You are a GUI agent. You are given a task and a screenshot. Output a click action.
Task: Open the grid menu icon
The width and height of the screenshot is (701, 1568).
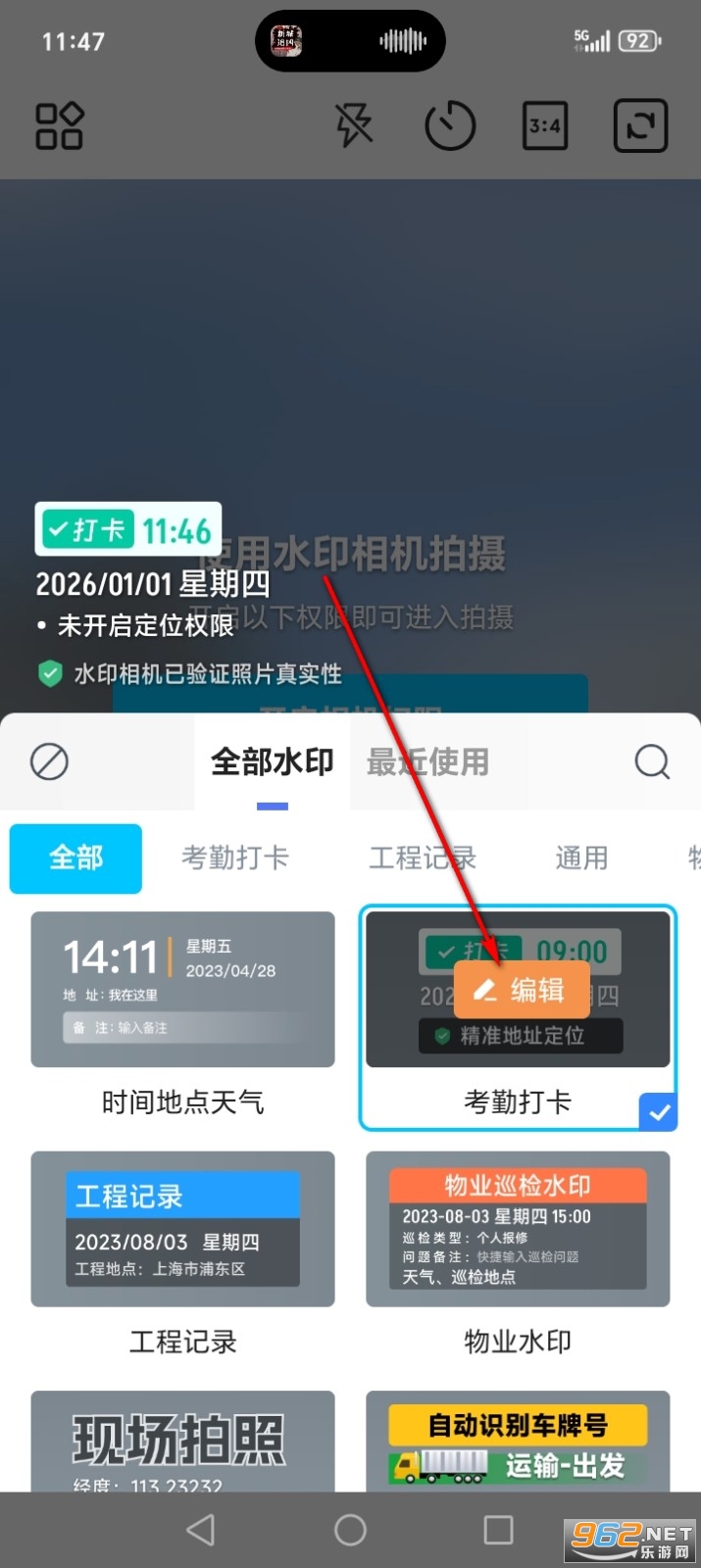[59, 125]
